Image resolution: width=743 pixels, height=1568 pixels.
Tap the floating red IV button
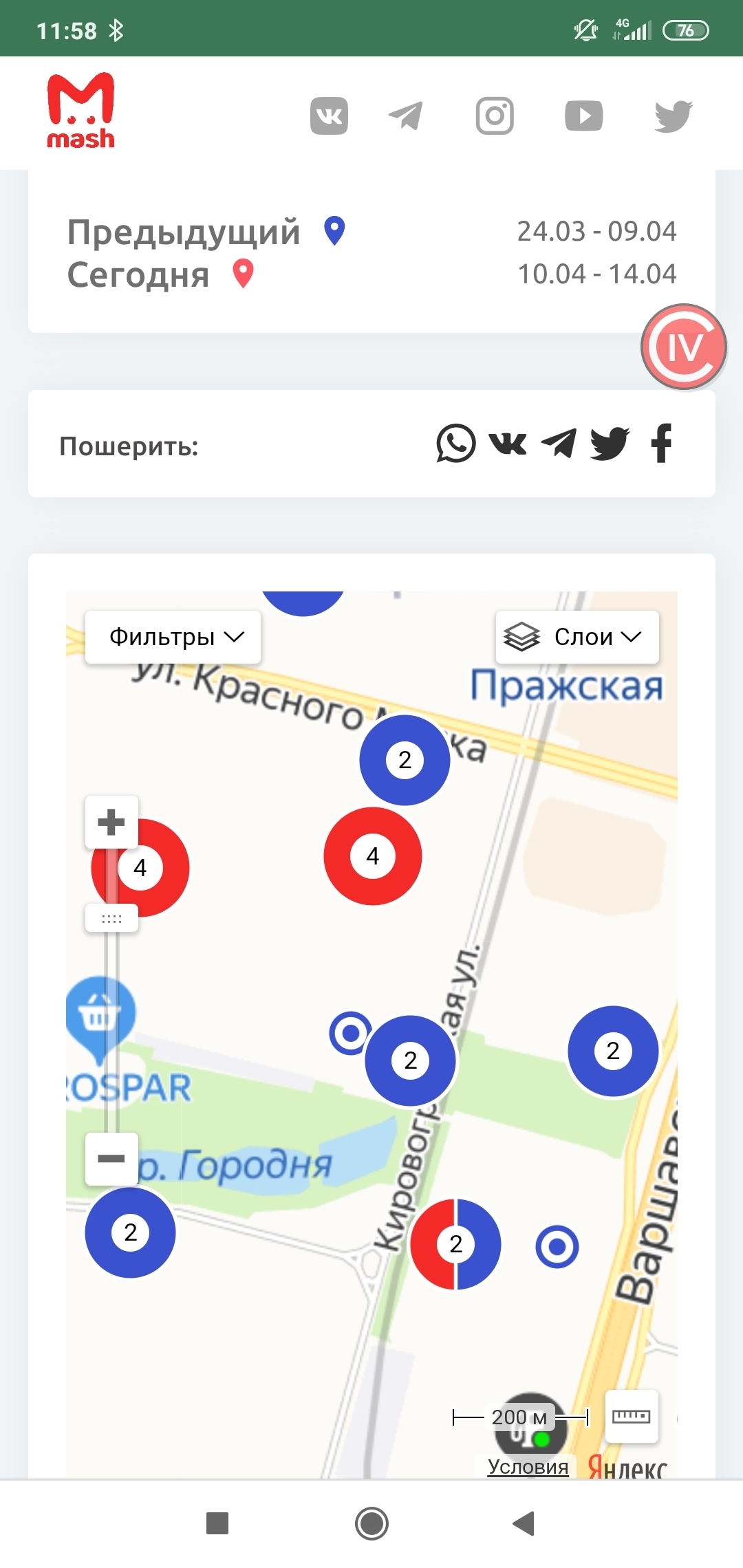tap(683, 347)
